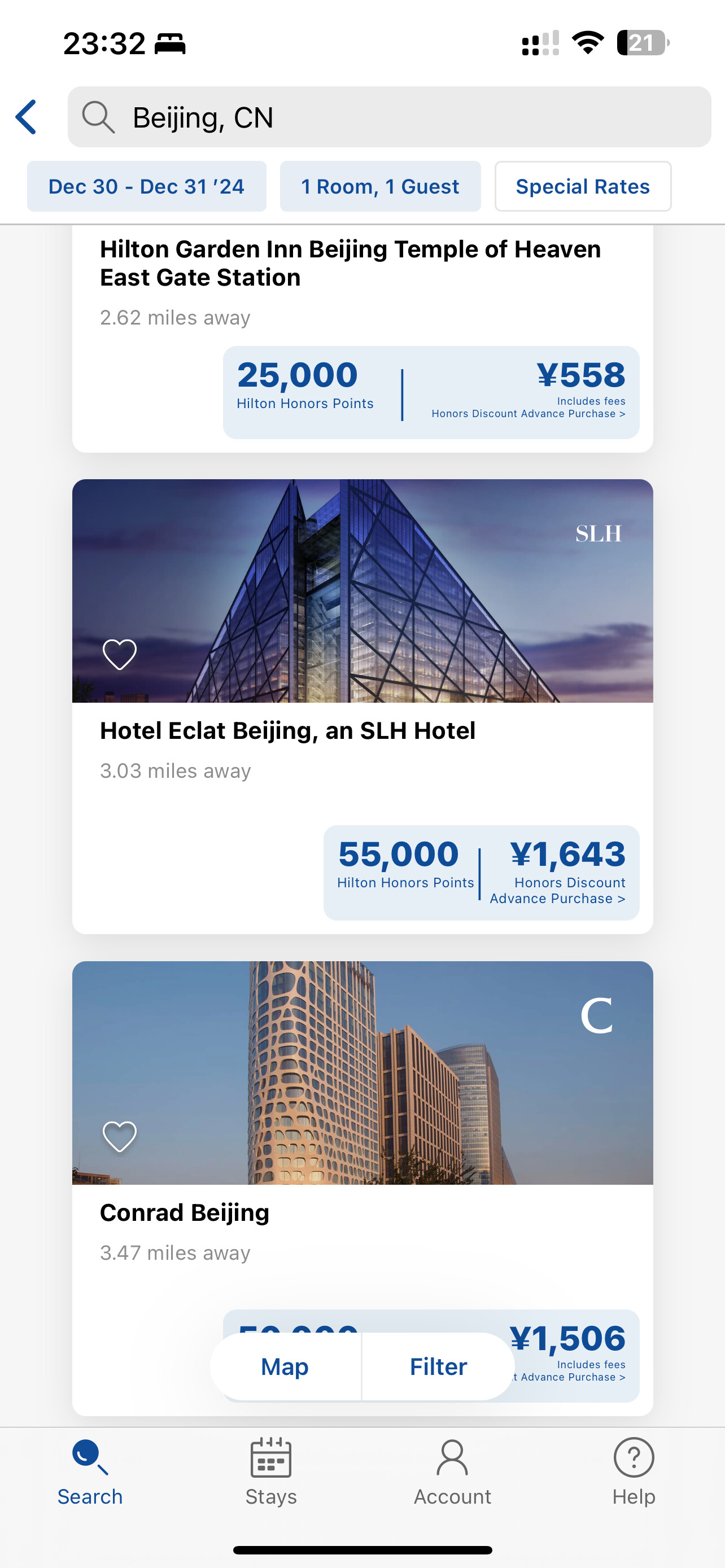Switch to the Stays tab
725x1568 pixels.
pyautogui.click(x=271, y=1472)
